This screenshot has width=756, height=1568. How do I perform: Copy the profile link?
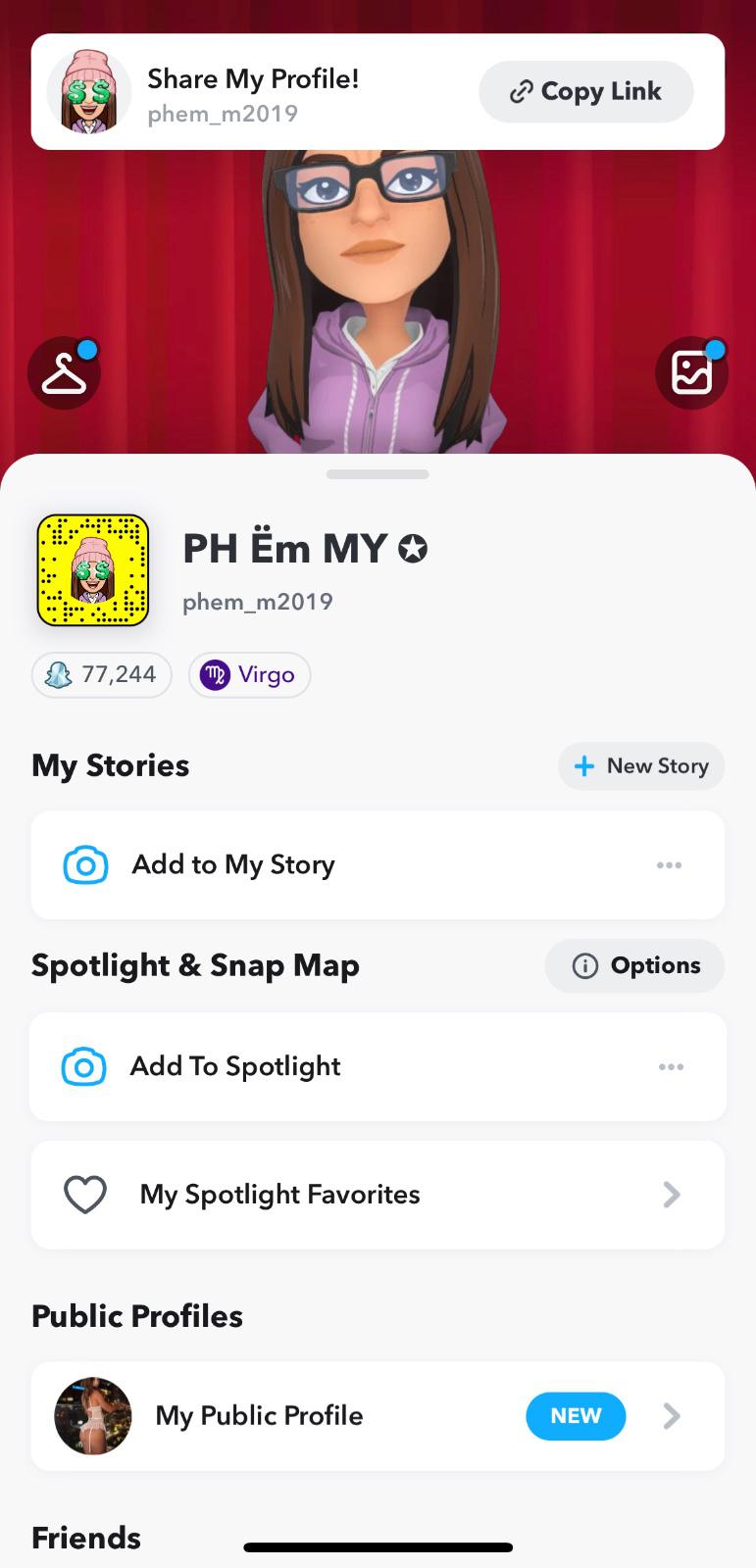[x=585, y=92]
